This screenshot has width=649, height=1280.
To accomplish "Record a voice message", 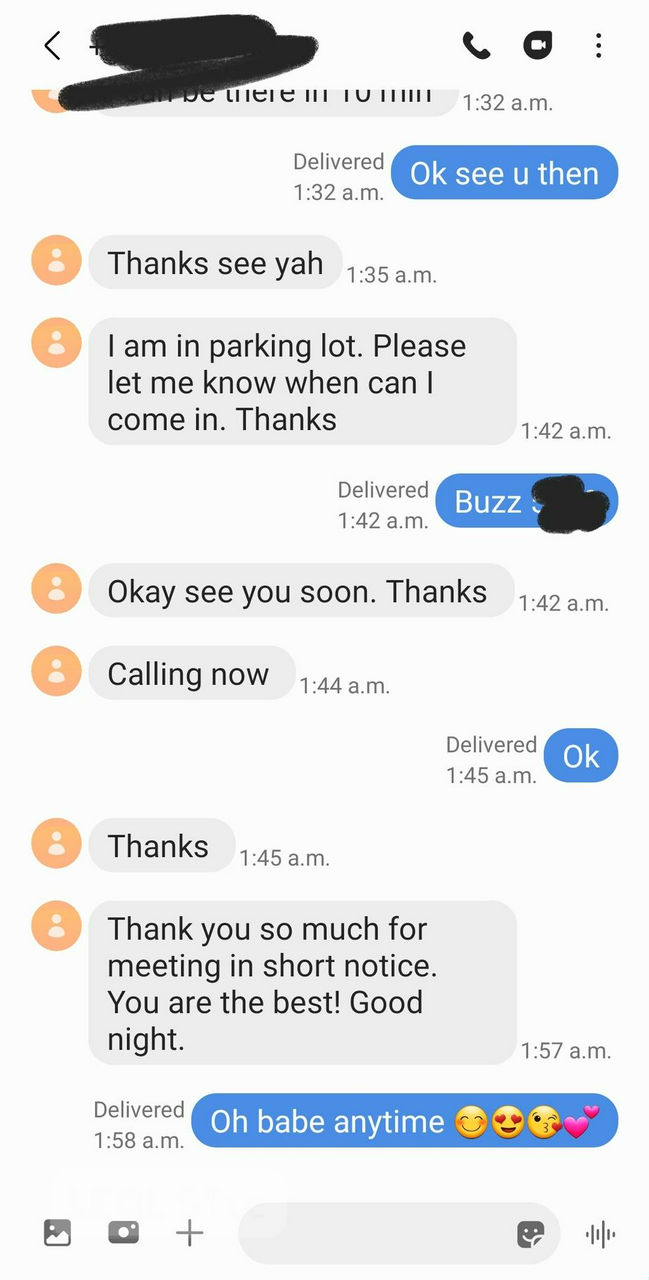I will [x=600, y=1234].
